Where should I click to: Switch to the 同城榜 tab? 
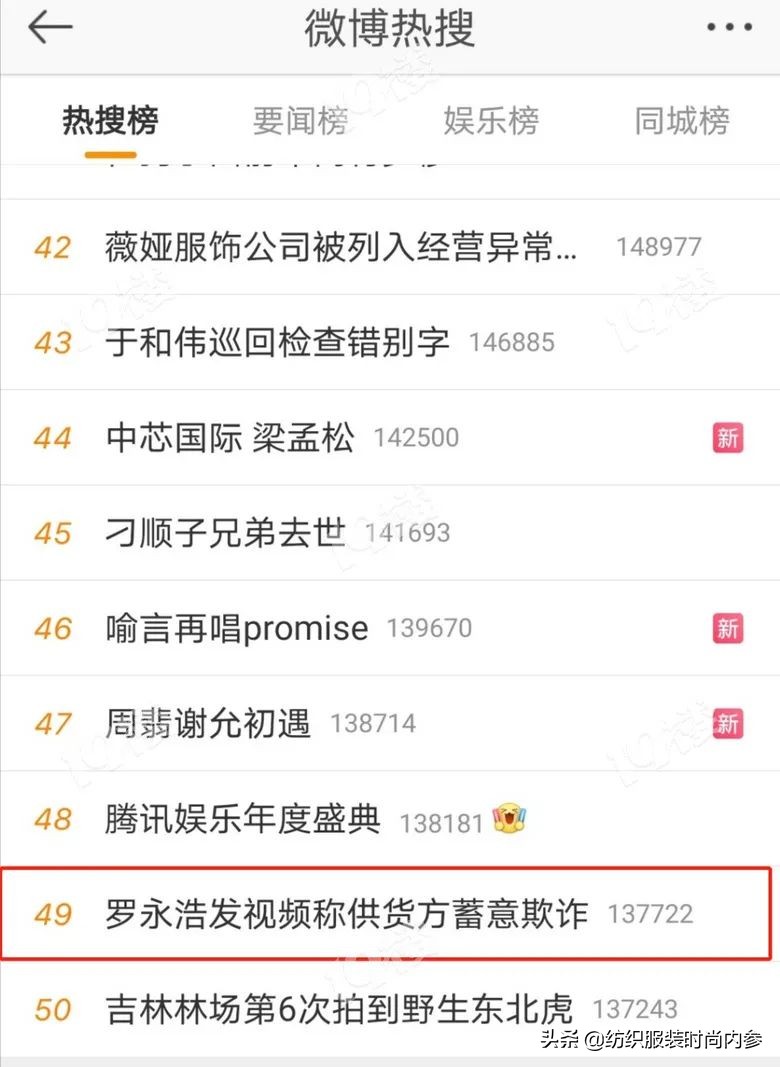tap(682, 121)
